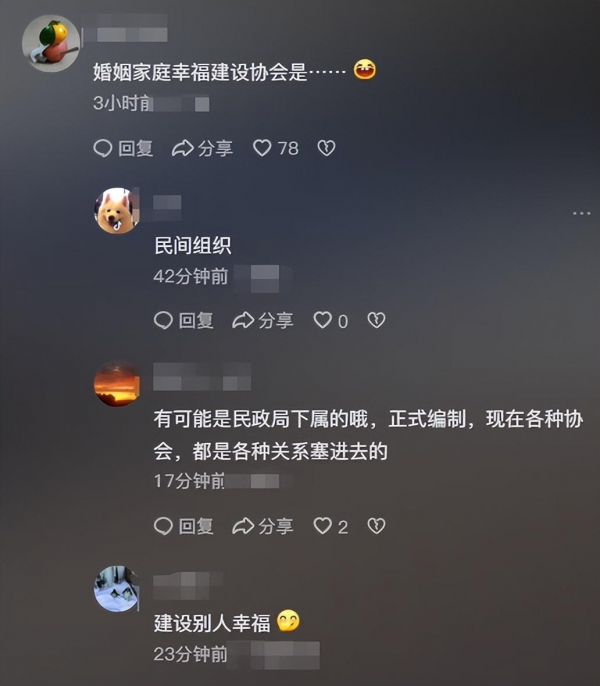Image resolution: width=600 pixels, height=686 pixels.
Task: Share the 婚姻家庭幸福建设协会 comment
Action: click(203, 148)
